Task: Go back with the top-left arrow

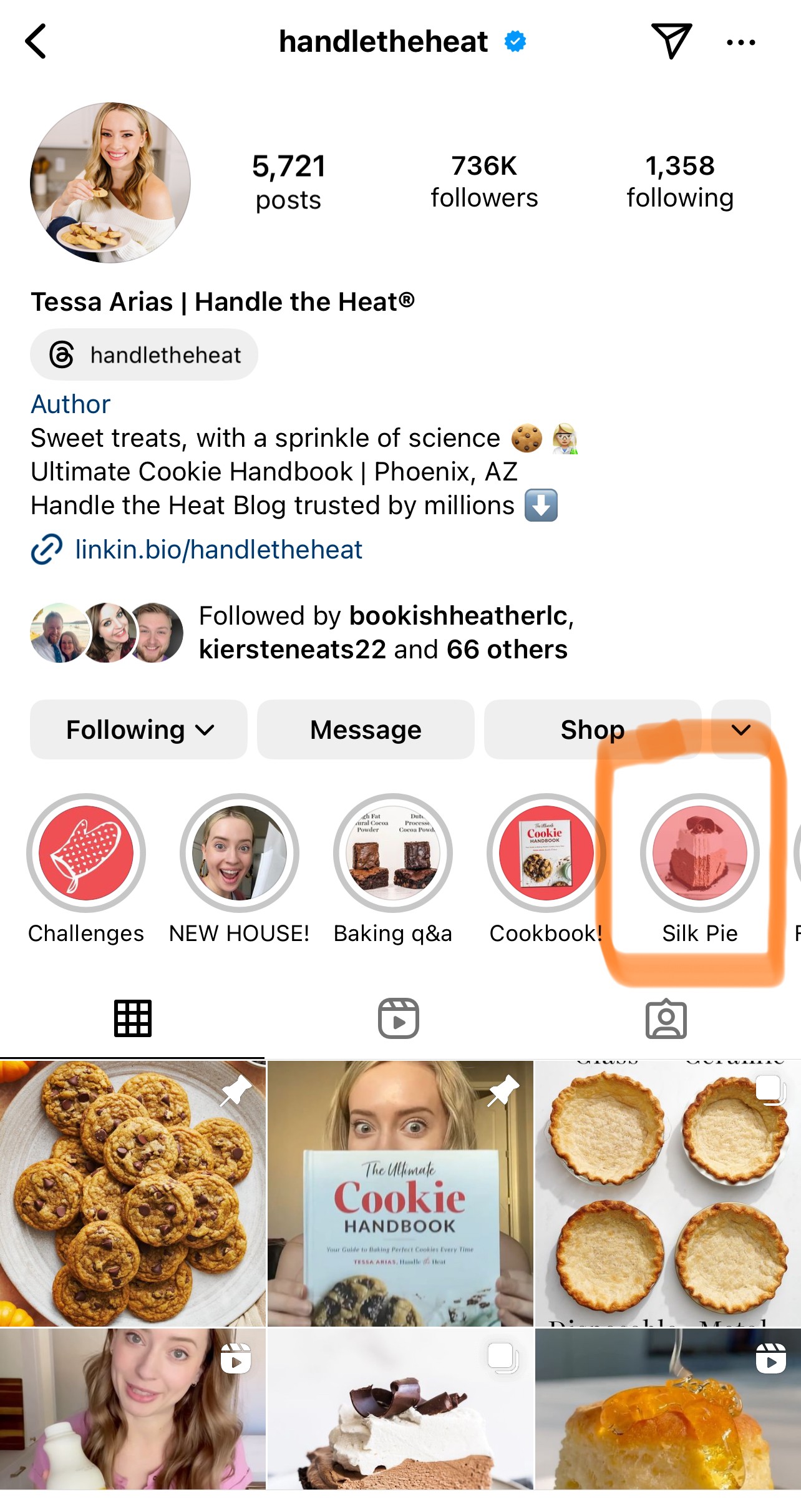Action: coord(36,41)
